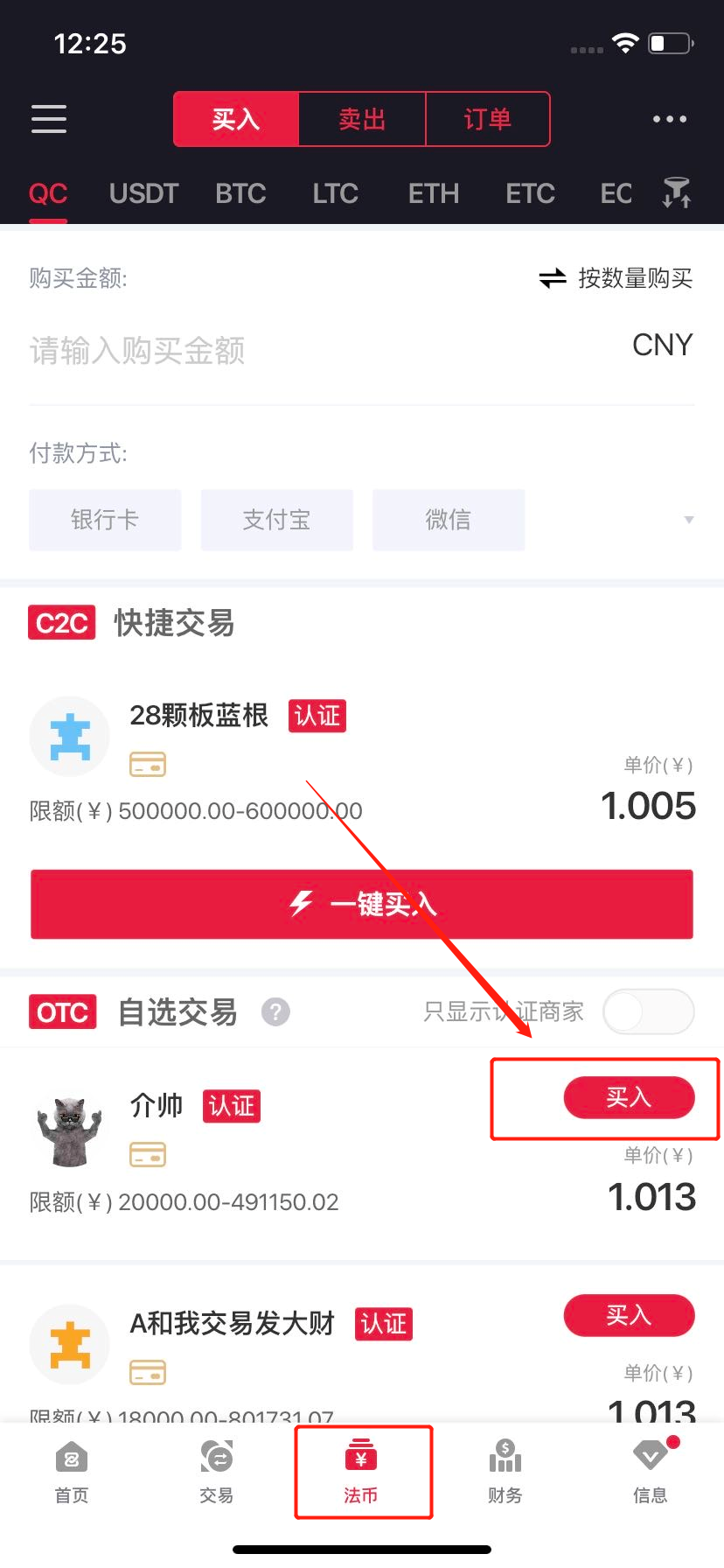
Task: Open the filter and sort icon
Action: [677, 192]
